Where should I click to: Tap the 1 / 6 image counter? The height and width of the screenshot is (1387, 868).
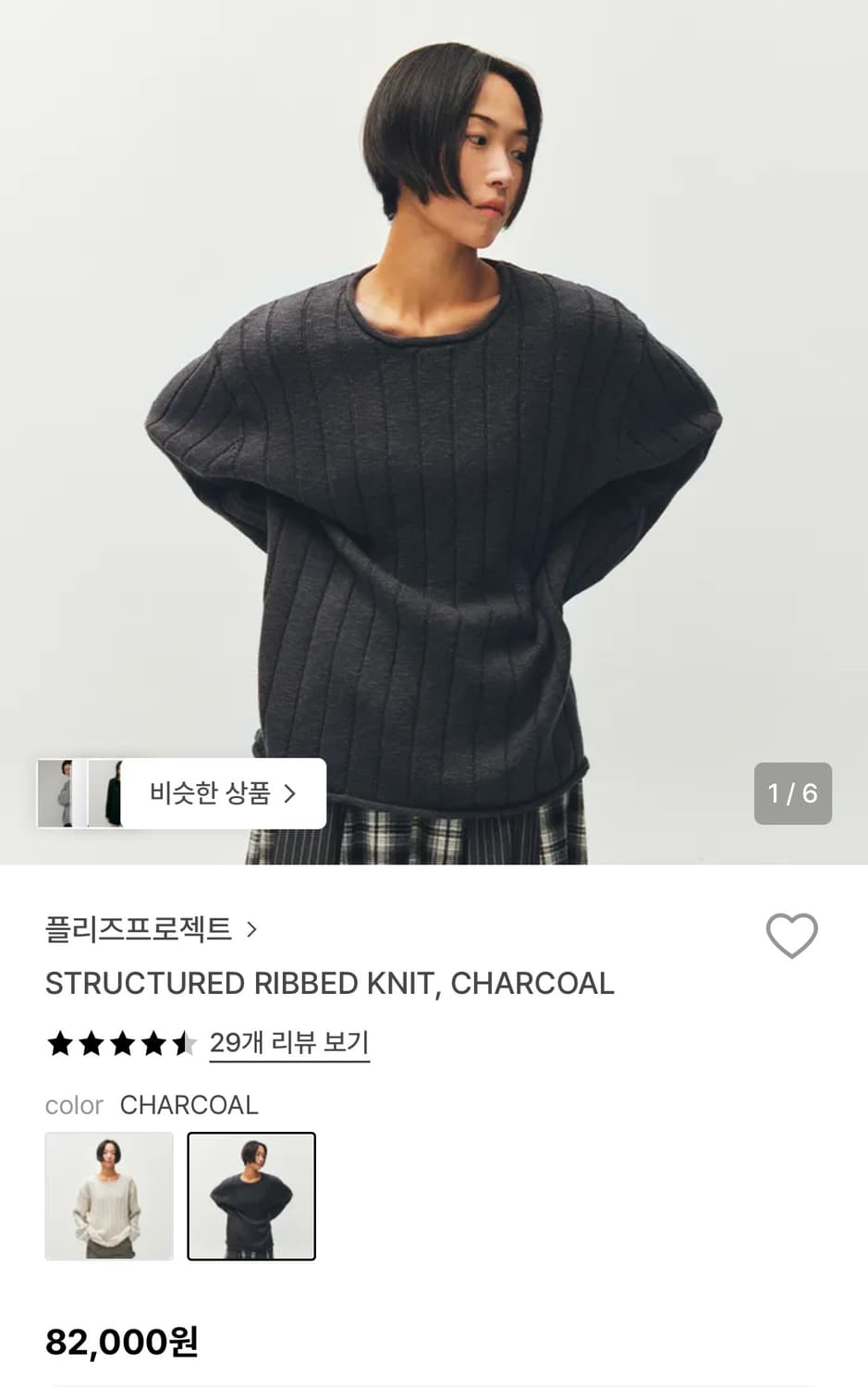point(792,793)
